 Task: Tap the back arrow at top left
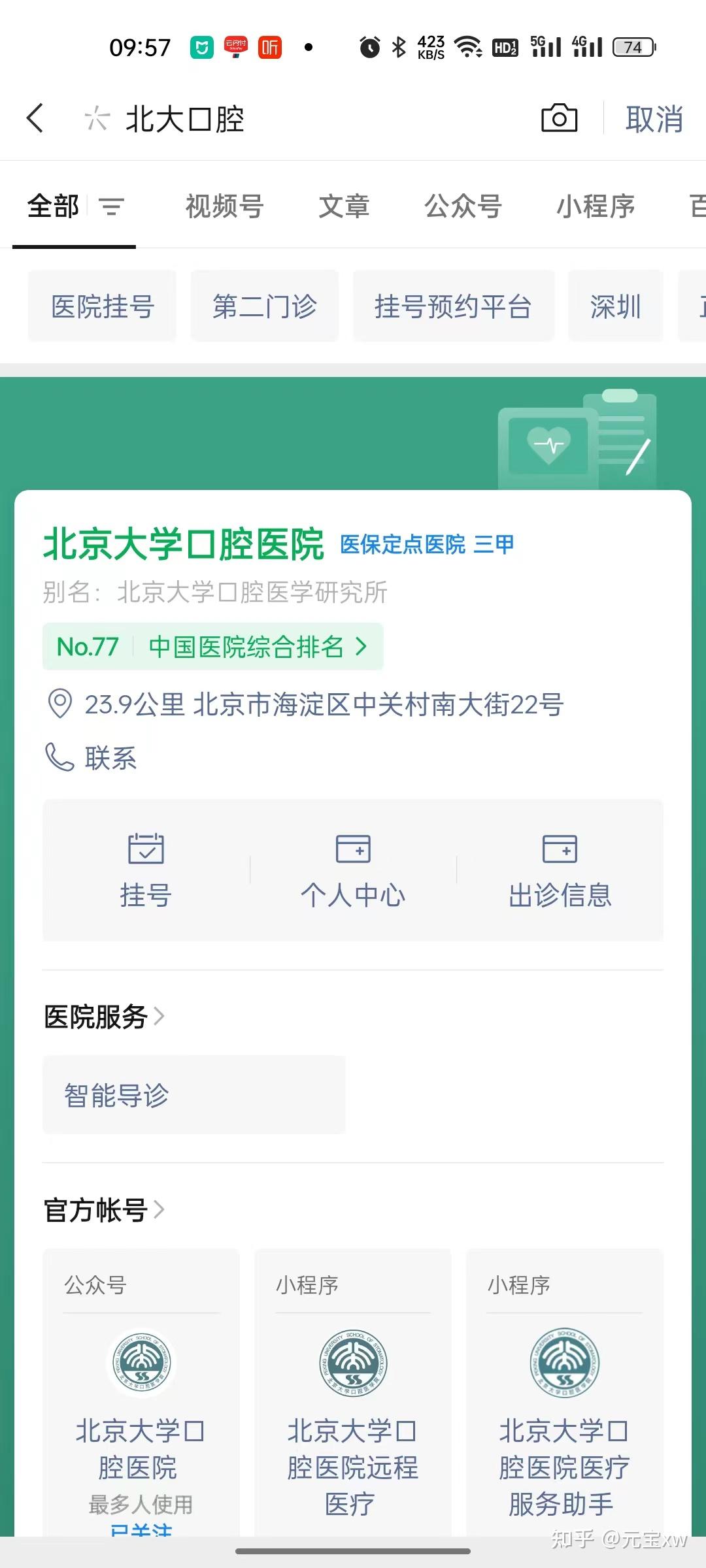coord(35,120)
